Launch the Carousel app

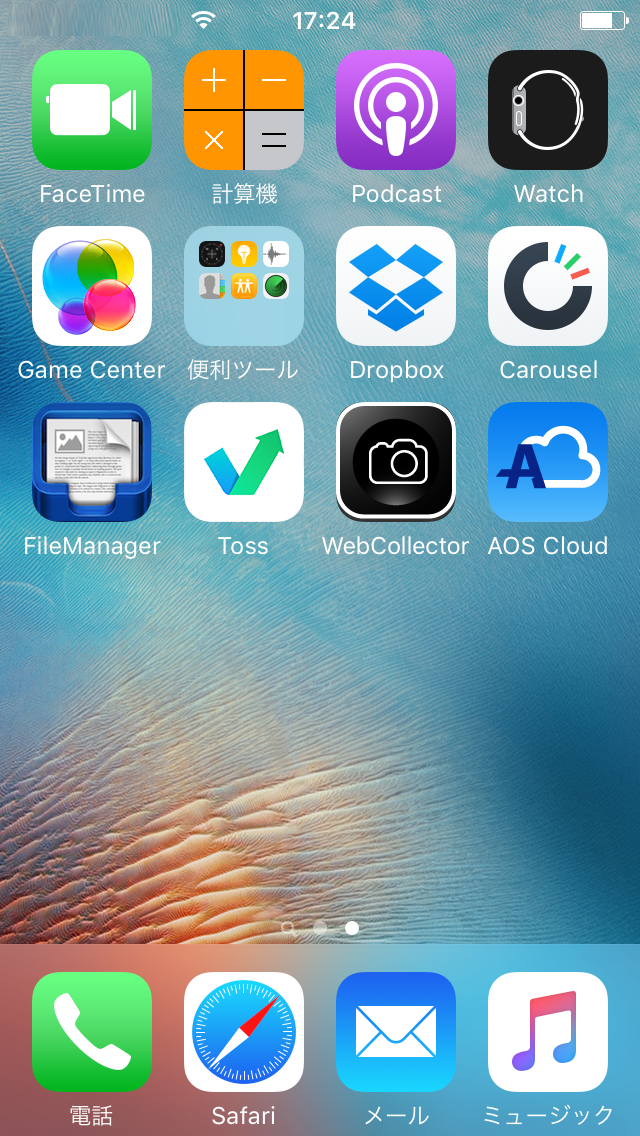(548, 286)
